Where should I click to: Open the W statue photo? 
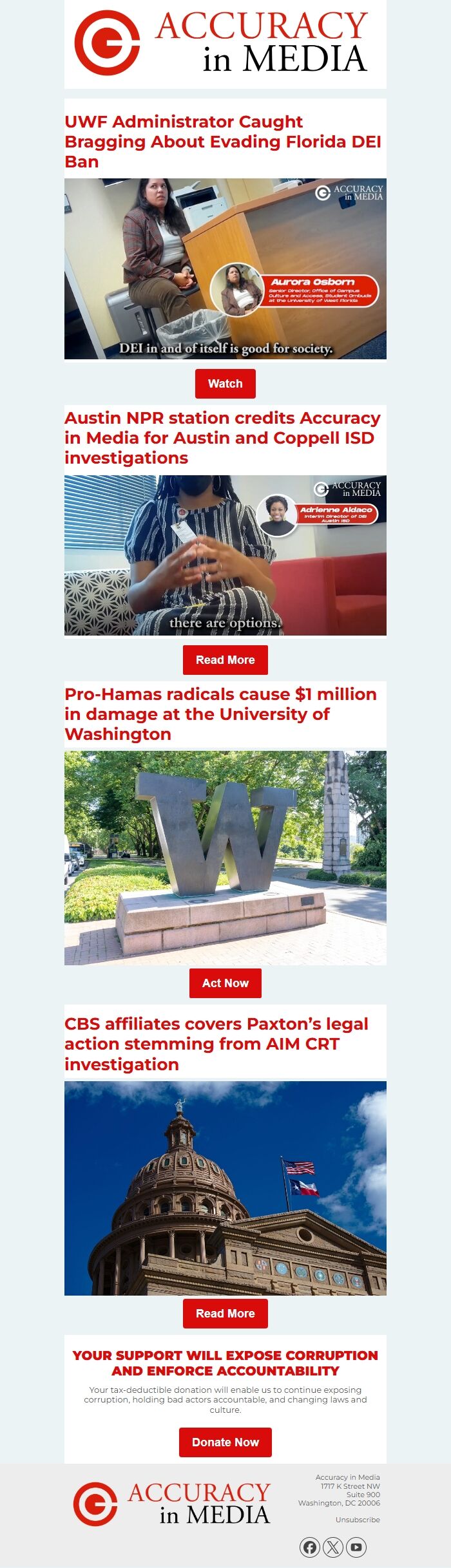pyautogui.click(x=225, y=858)
